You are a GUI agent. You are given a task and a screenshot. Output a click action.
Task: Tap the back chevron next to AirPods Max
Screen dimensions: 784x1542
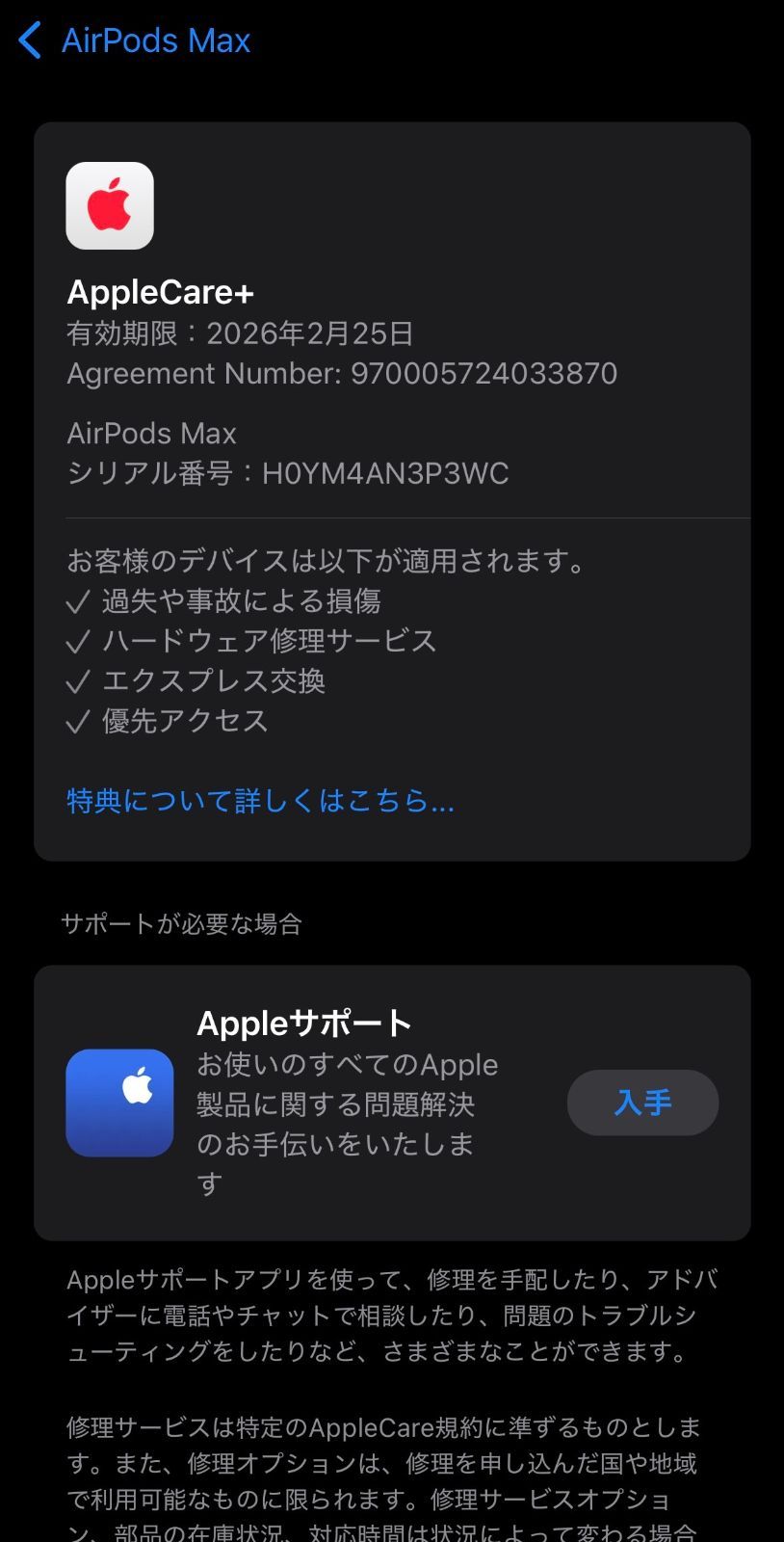tap(27, 40)
